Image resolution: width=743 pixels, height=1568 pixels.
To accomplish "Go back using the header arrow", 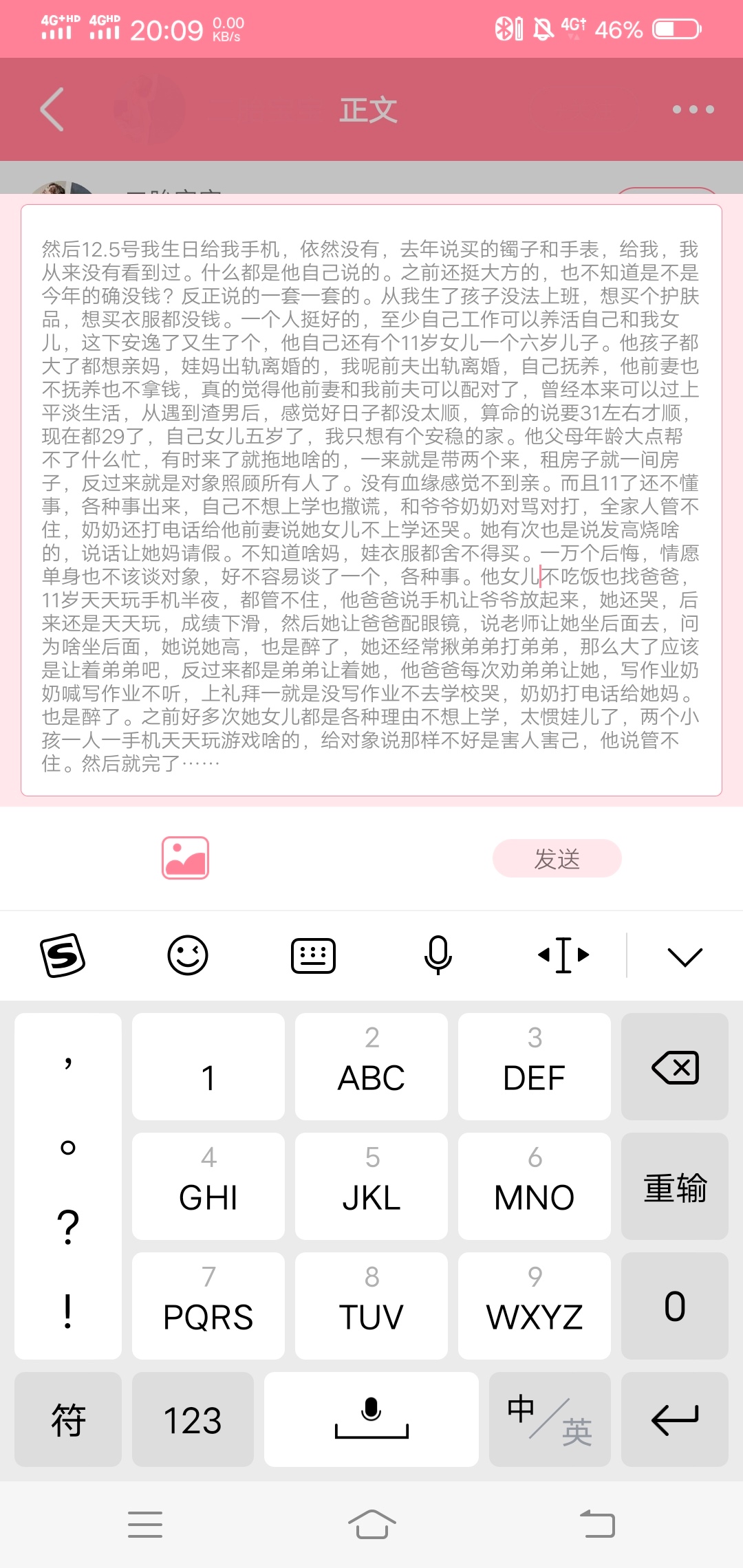I will tap(52, 109).
